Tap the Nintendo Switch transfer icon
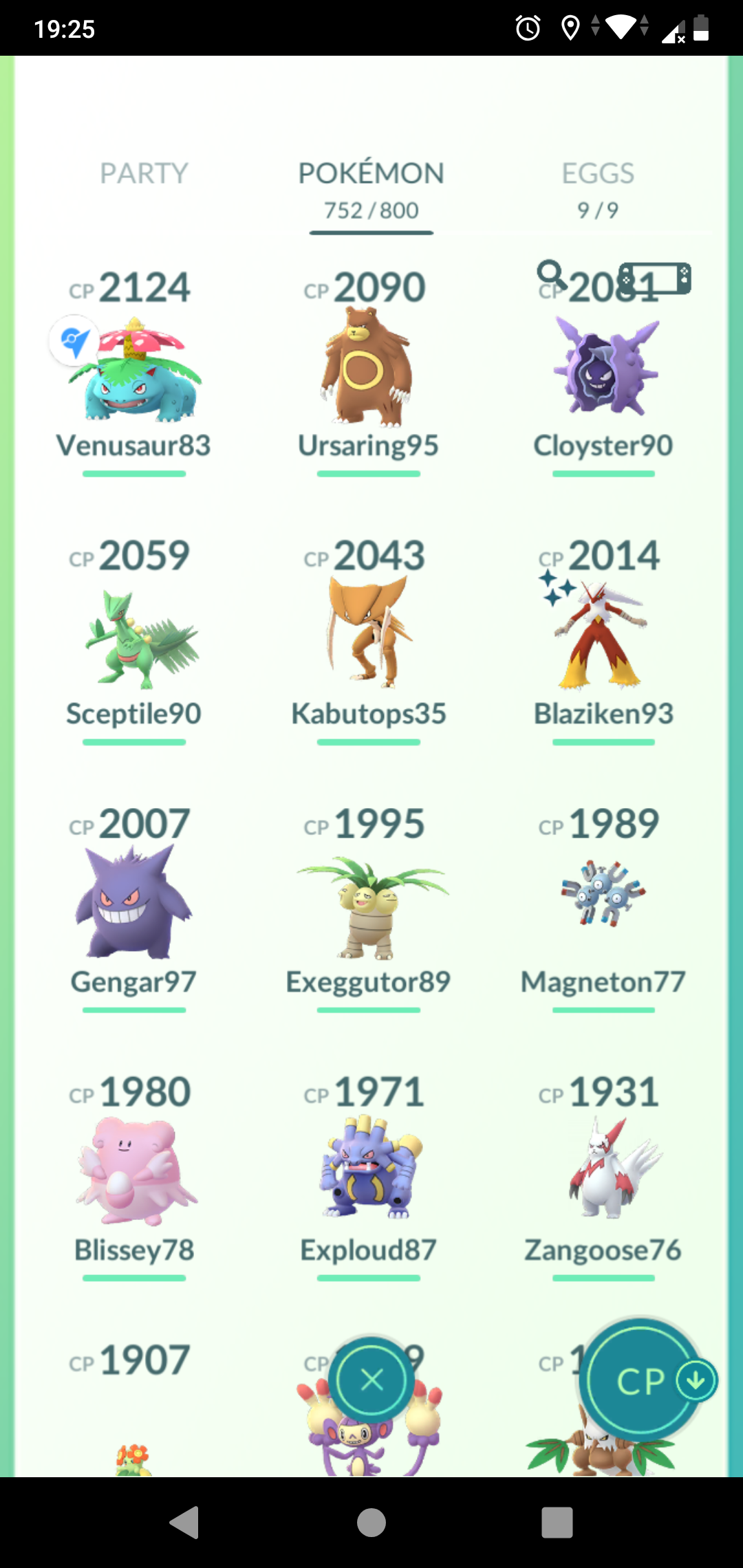 coord(655,279)
